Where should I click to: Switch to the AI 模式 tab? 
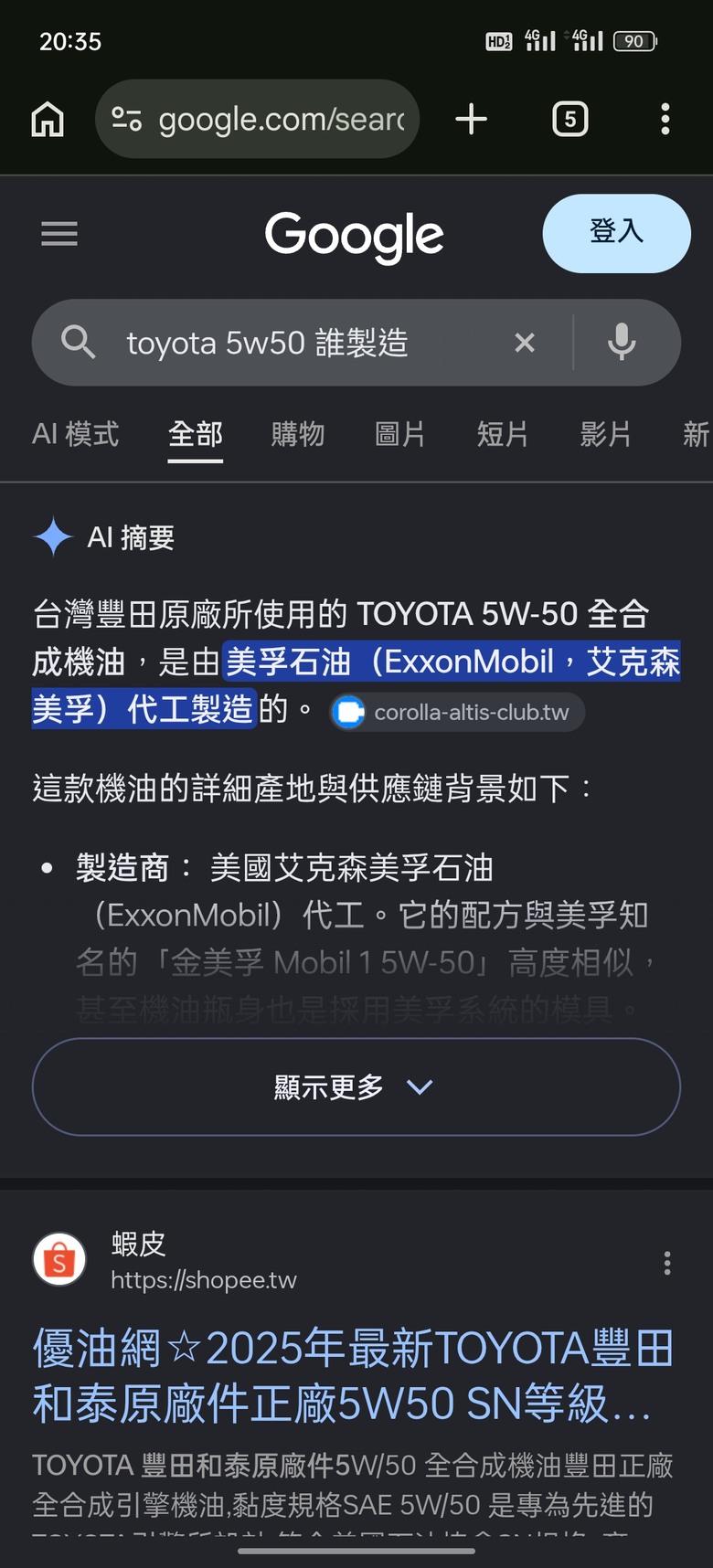(x=76, y=434)
